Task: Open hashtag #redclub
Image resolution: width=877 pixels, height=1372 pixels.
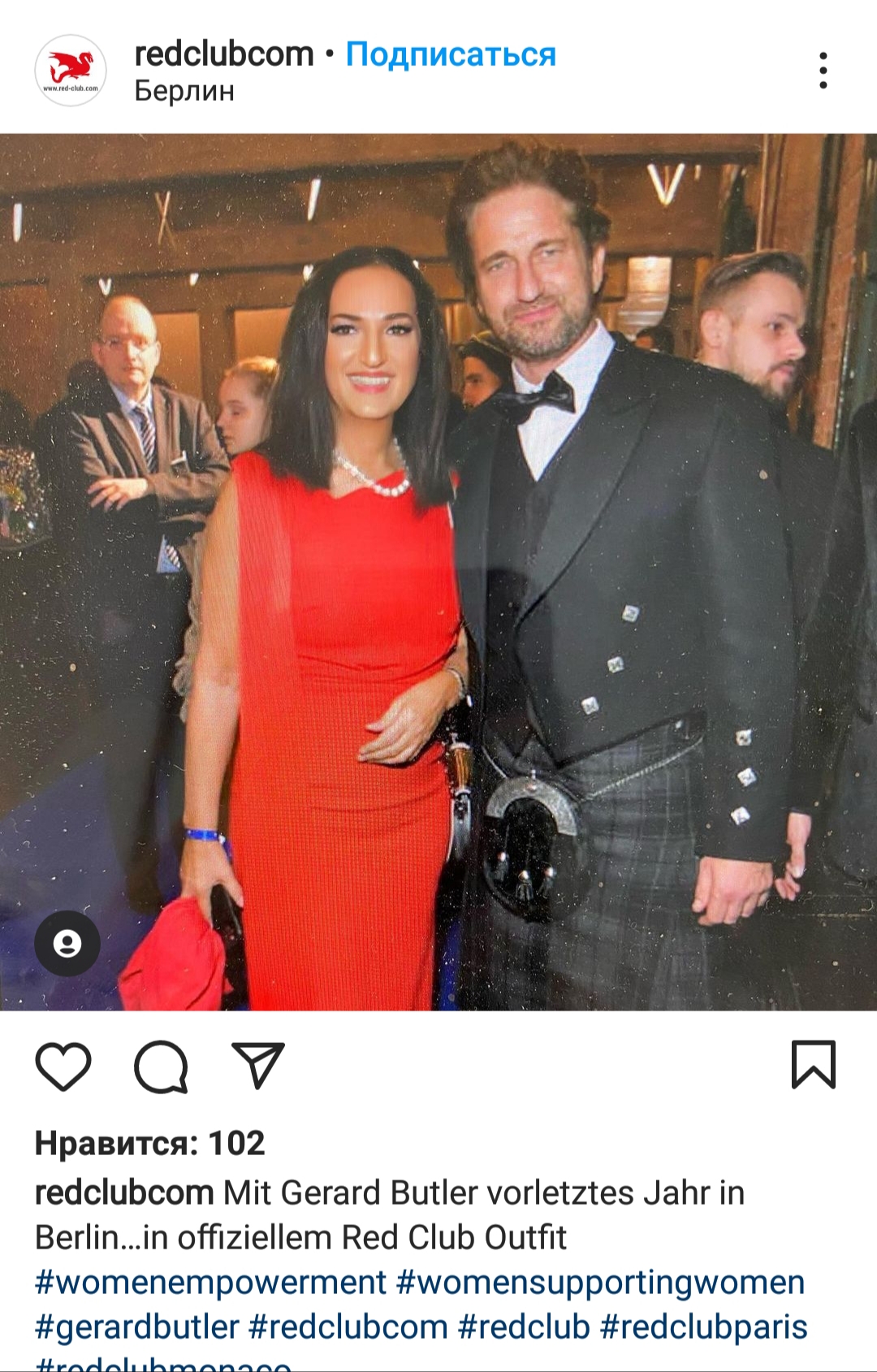Action: pyautogui.click(x=524, y=1327)
